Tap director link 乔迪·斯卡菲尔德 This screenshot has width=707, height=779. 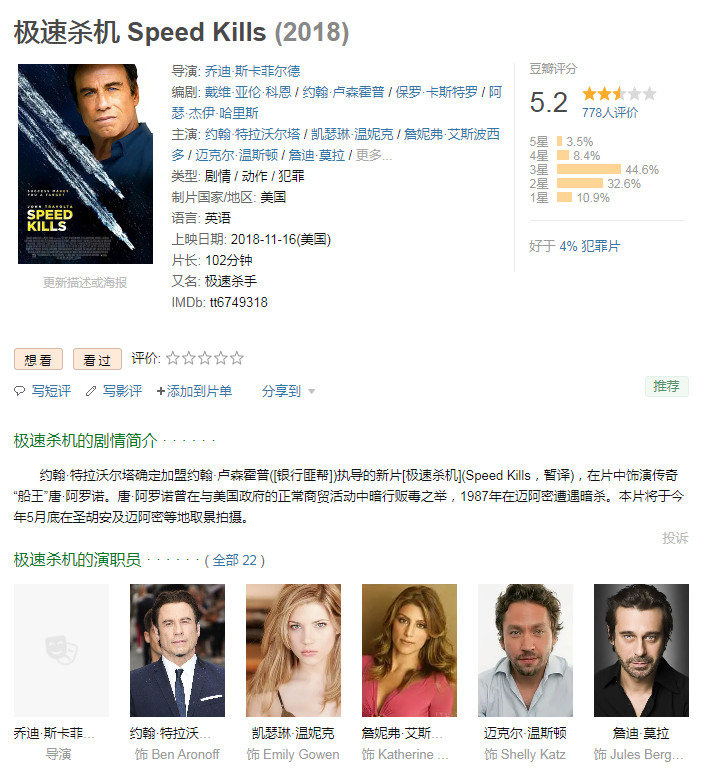pyautogui.click(x=252, y=71)
